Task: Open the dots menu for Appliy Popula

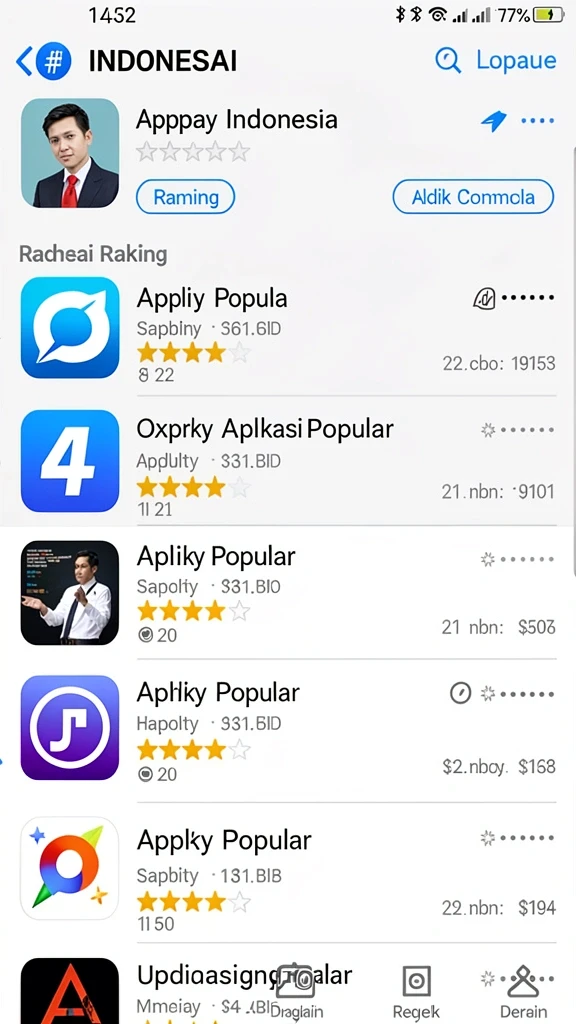Action: coord(528,298)
